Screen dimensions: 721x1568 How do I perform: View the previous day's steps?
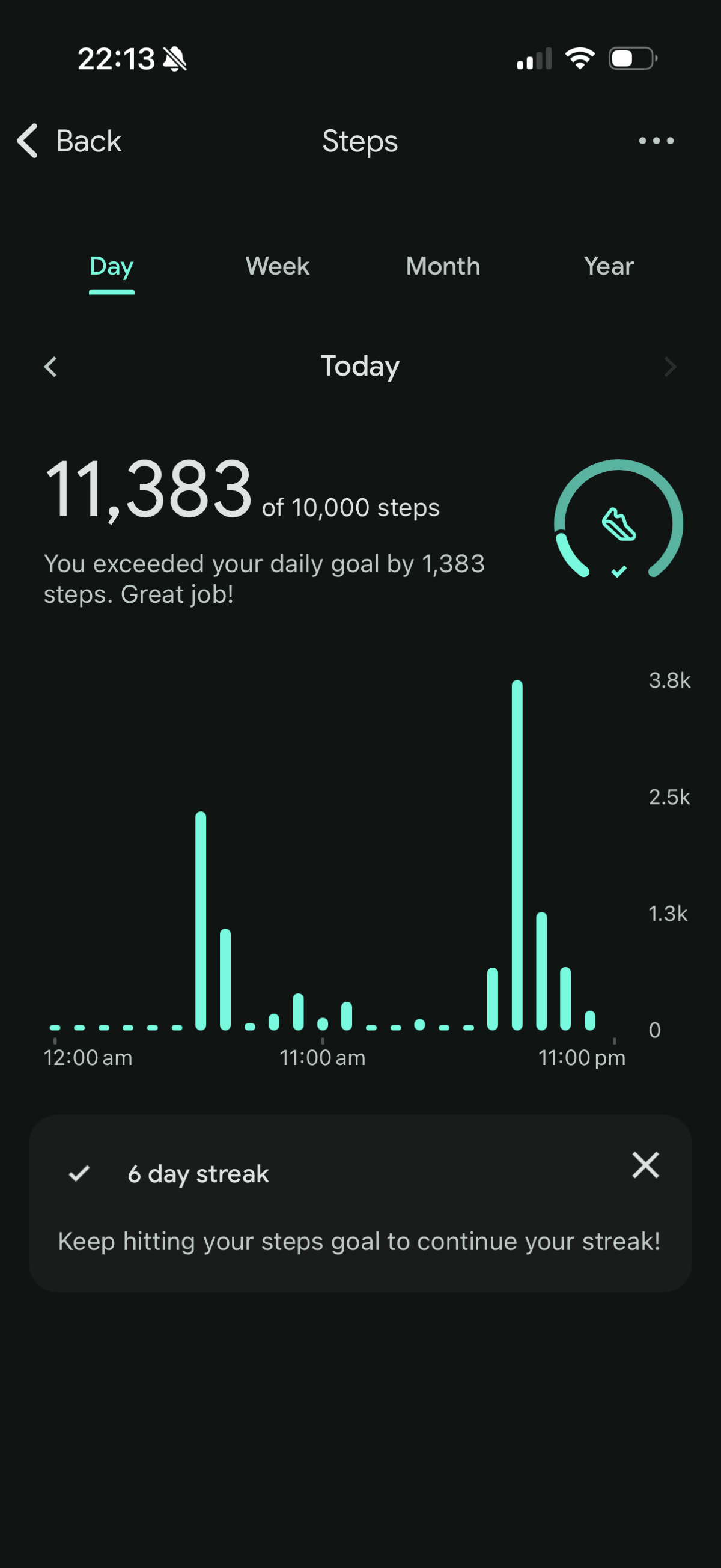point(51,367)
